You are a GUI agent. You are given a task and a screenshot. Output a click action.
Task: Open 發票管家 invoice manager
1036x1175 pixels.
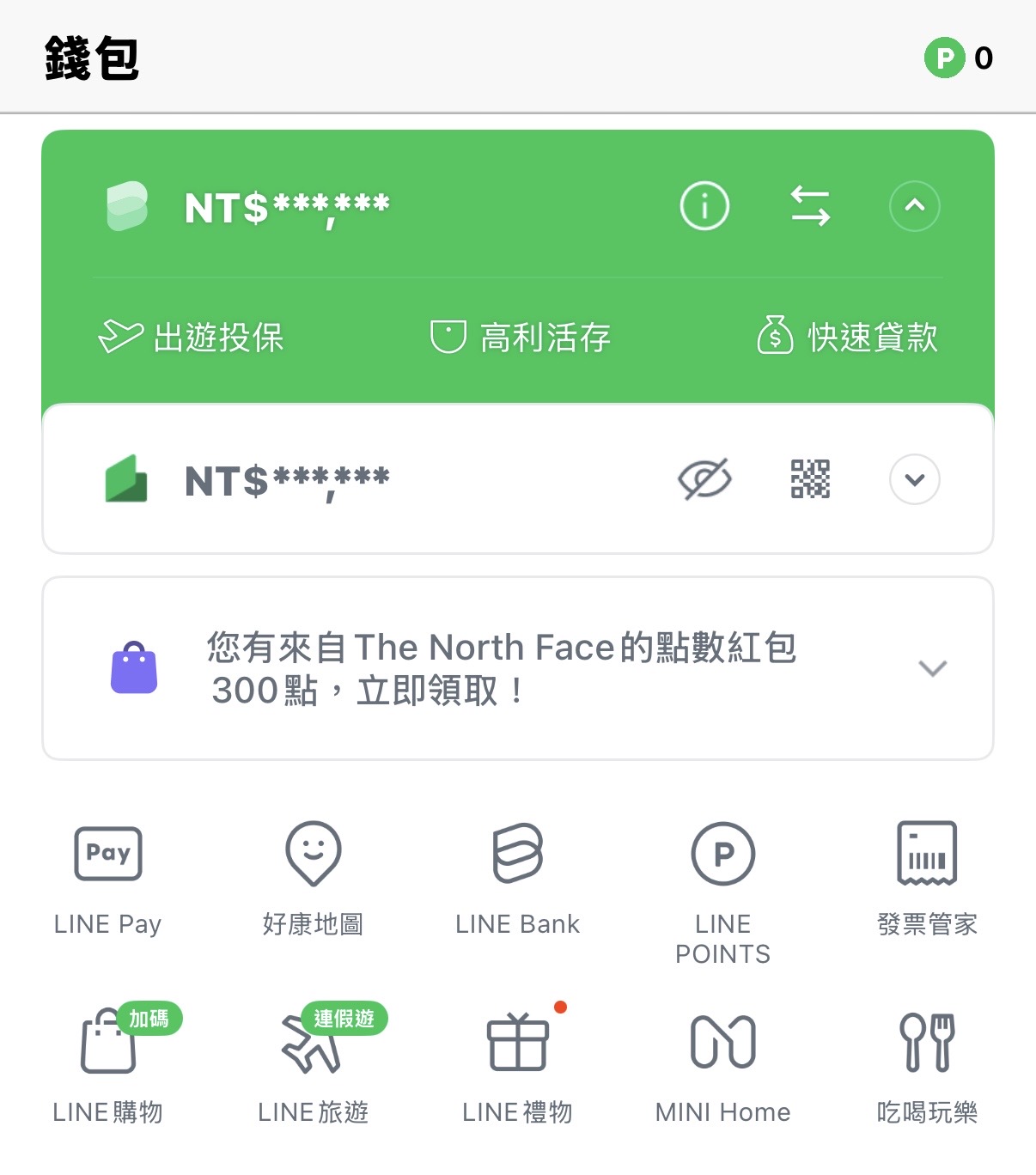coord(928,878)
